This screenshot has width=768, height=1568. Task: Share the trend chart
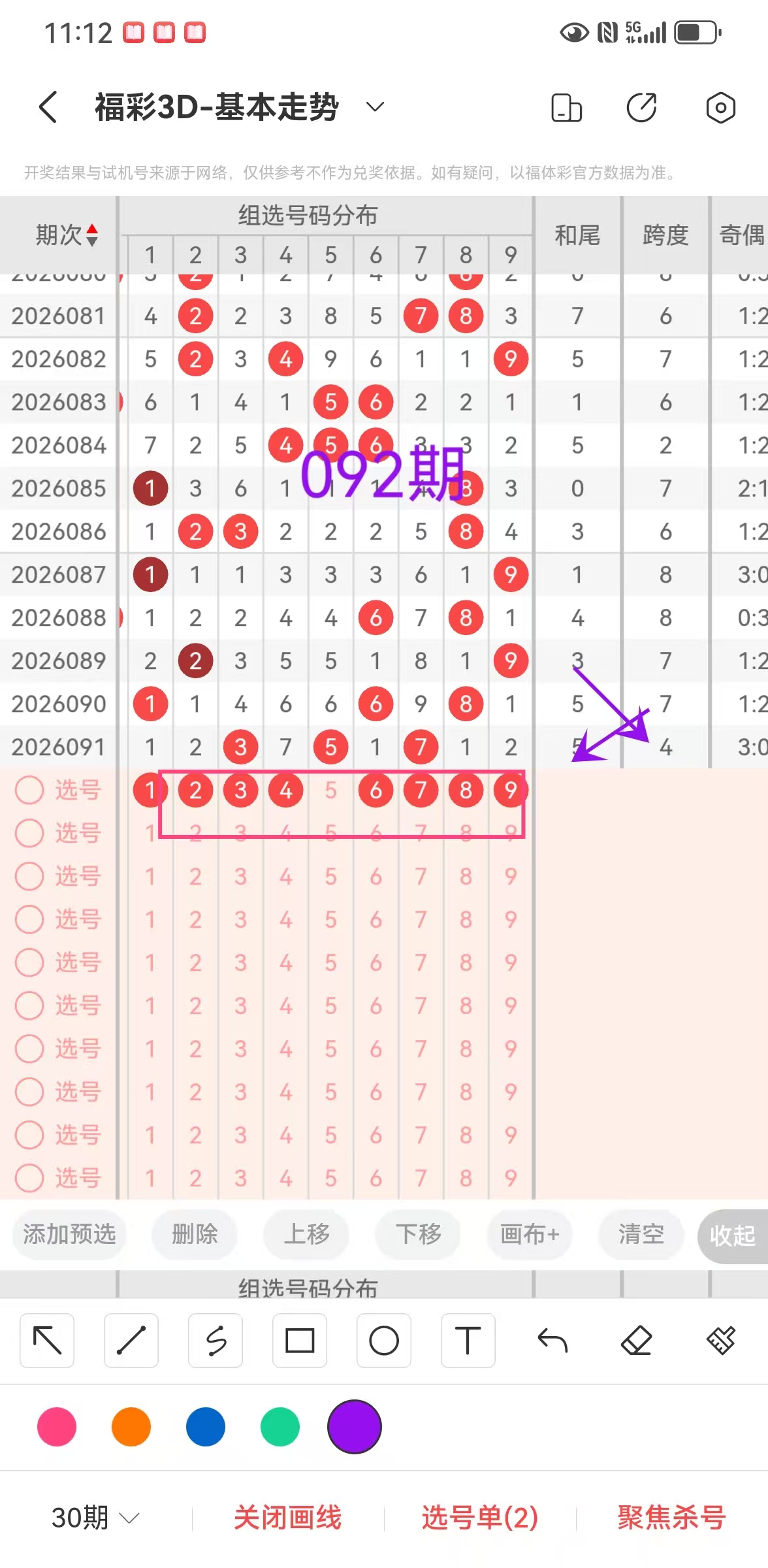point(641,108)
